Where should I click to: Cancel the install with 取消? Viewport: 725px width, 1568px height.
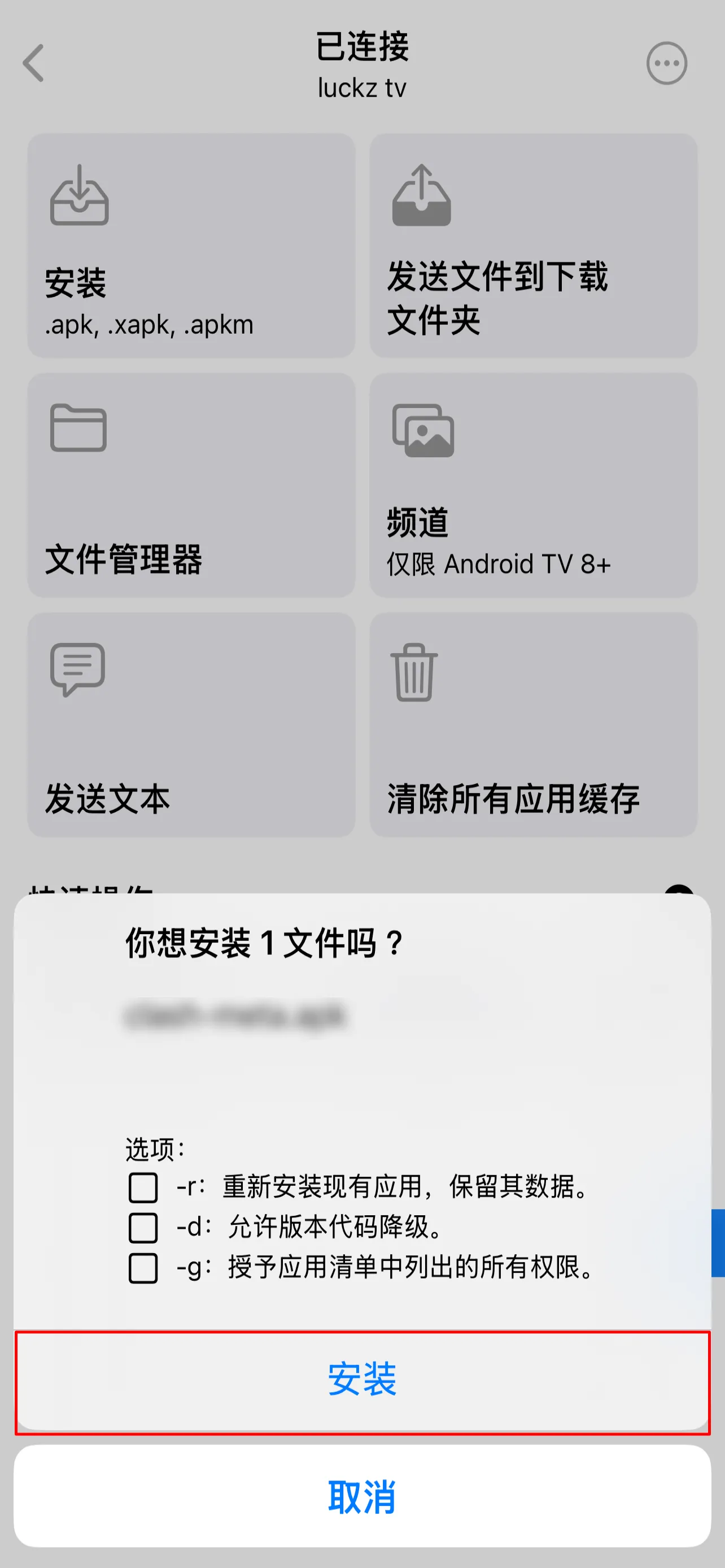pyautogui.click(x=362, y=1496)
